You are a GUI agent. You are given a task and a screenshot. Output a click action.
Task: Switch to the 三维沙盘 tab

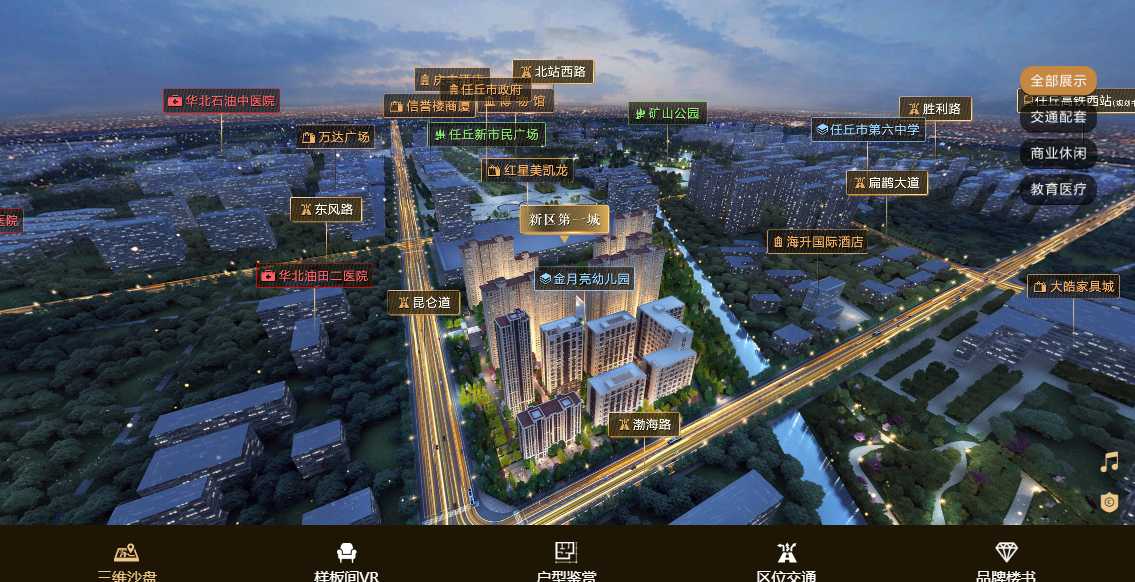126,562
